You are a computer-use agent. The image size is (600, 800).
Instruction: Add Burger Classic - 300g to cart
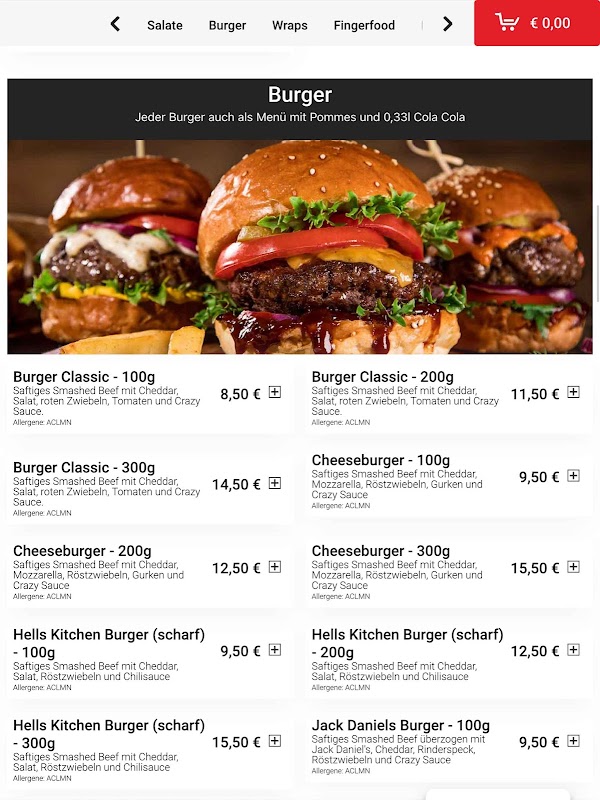click(x=275, y=484)
